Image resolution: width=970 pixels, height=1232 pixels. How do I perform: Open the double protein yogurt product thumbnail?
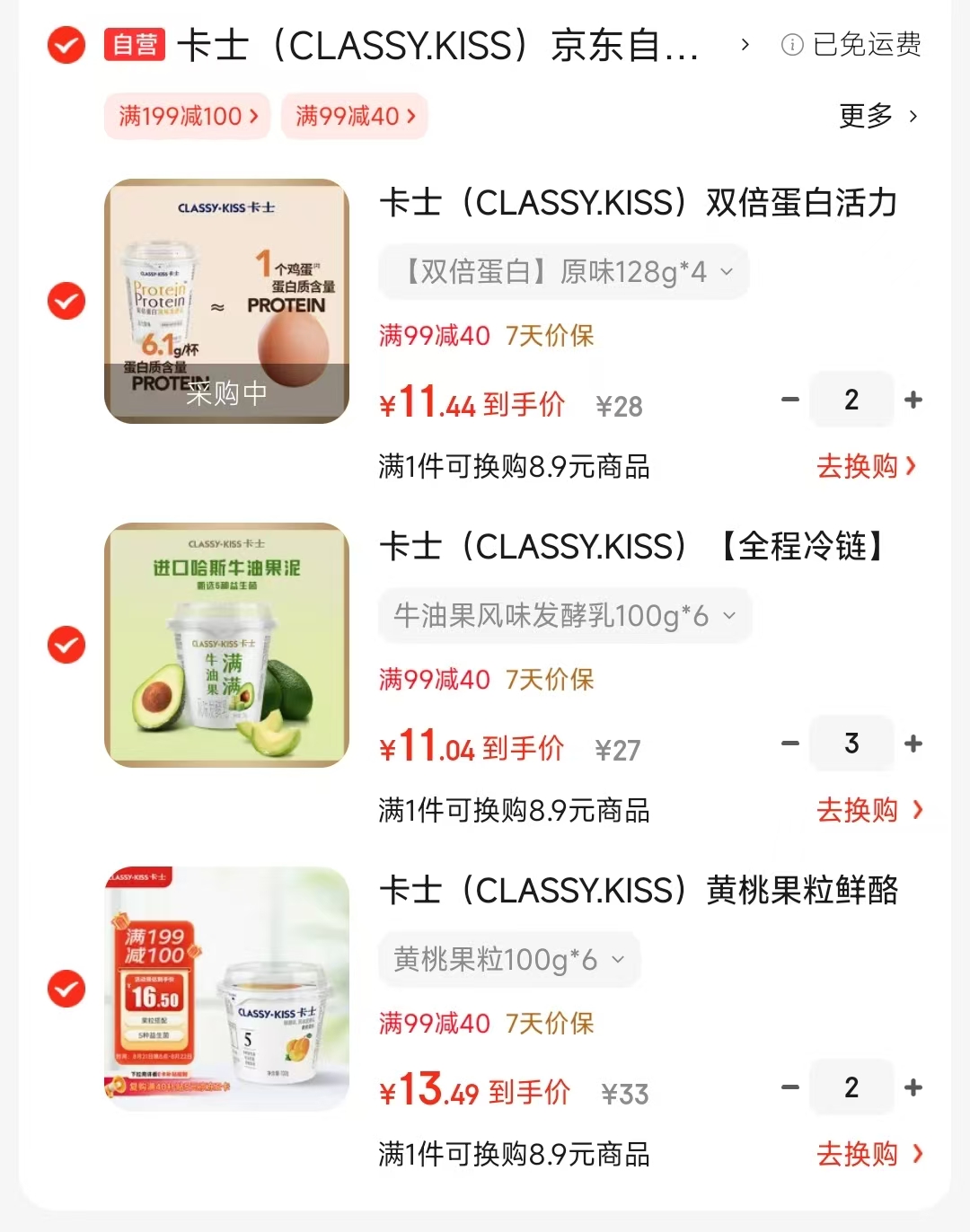(226, 301)
